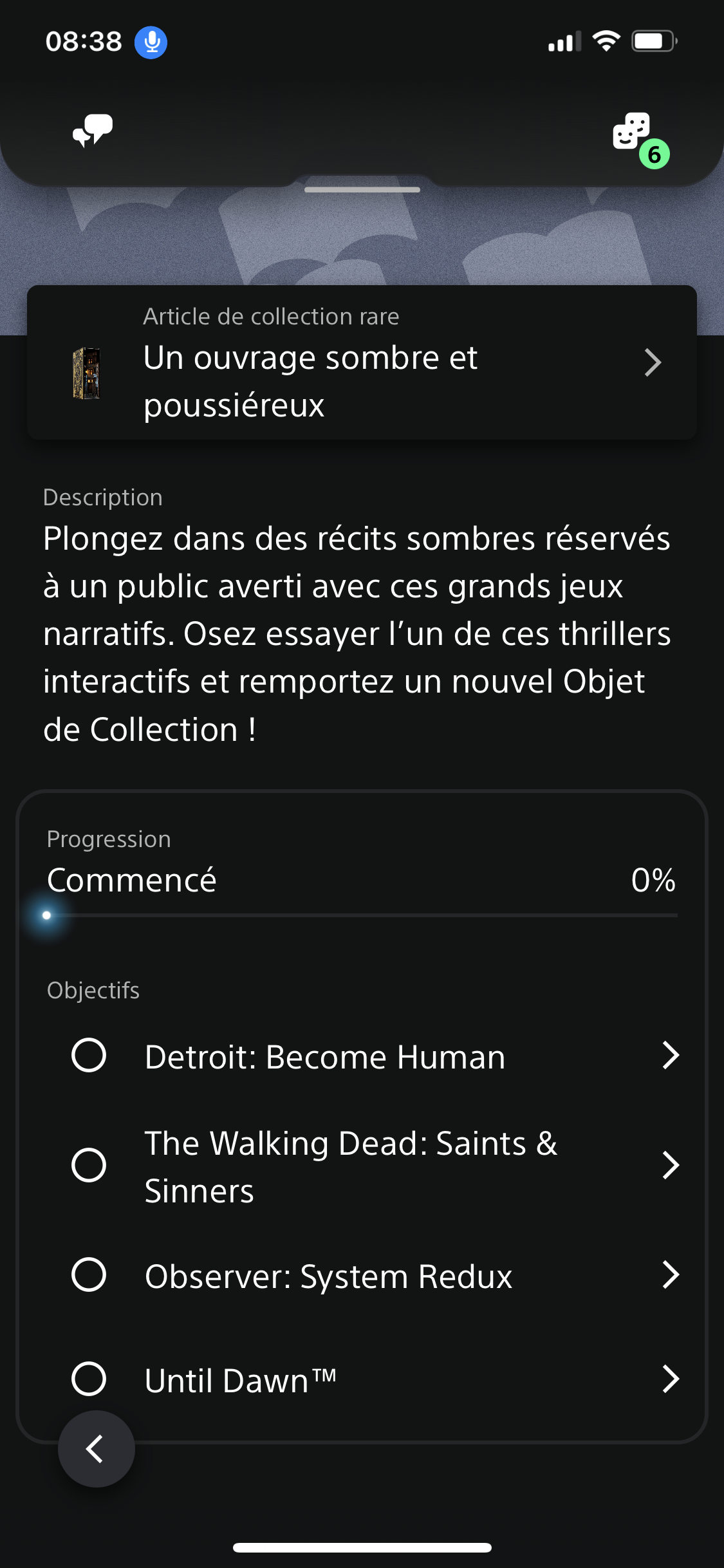The image size is (724, 1568).
Task: Go back with the floating back arrow
Action: click(97, 1448)
